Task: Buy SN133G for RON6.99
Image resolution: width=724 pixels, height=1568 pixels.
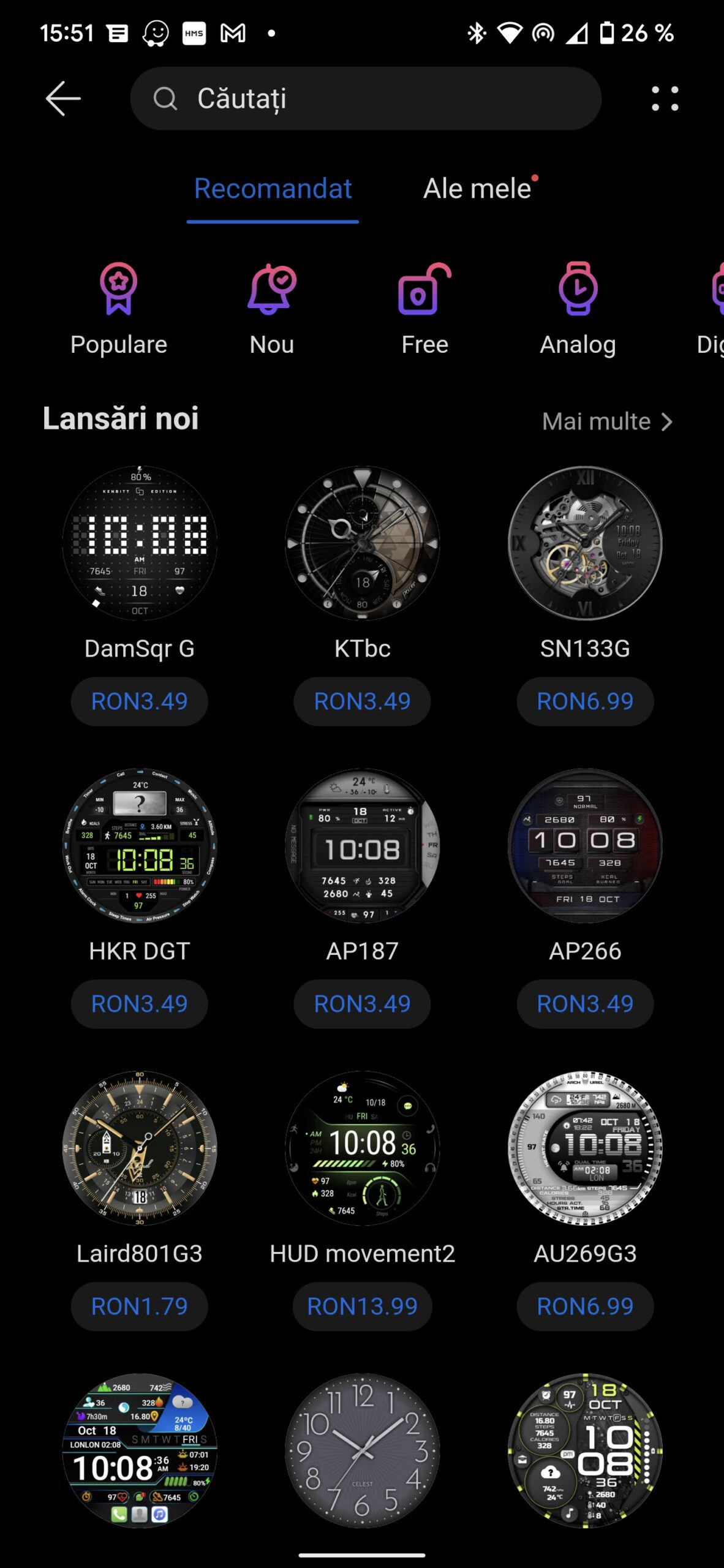Action: click(585, 701)
